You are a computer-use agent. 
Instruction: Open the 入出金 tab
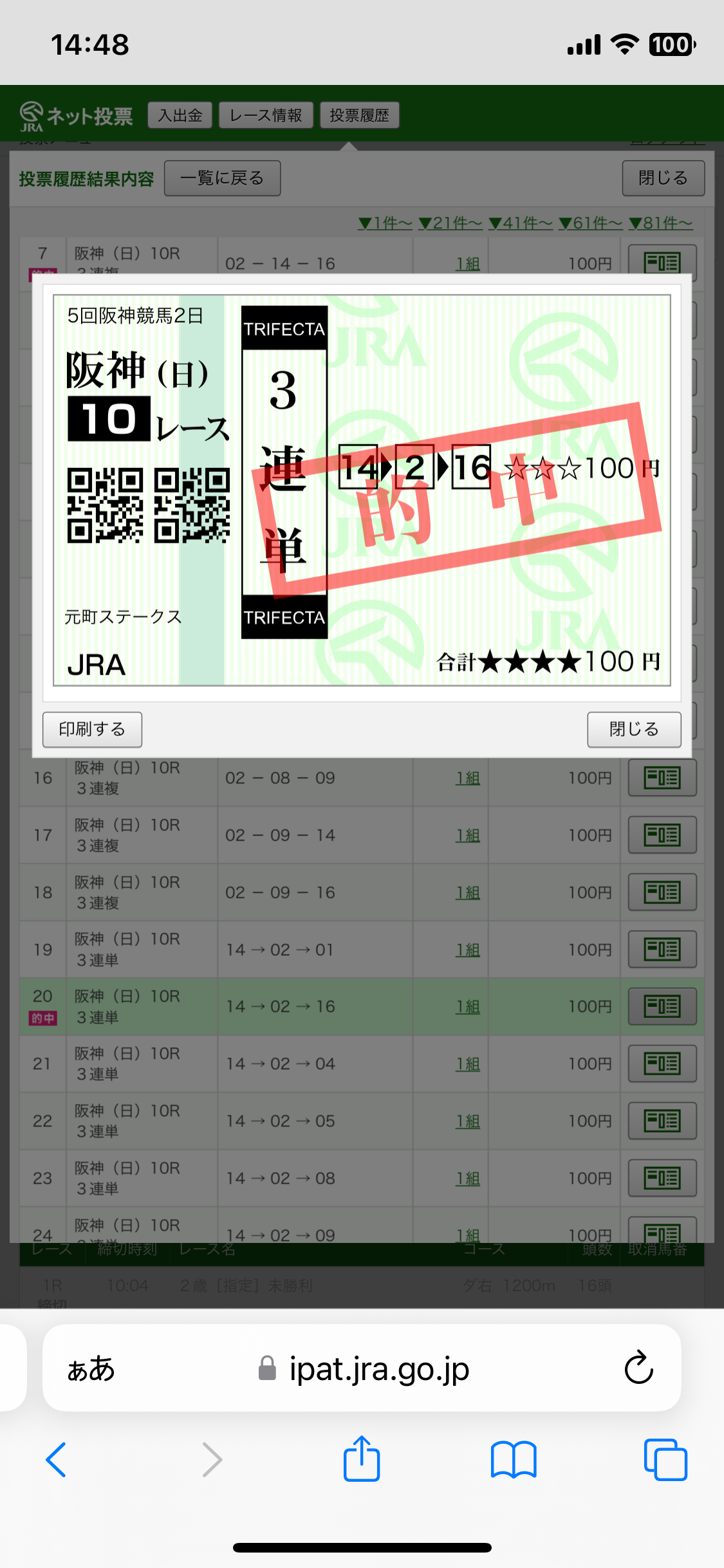point(180,115)
